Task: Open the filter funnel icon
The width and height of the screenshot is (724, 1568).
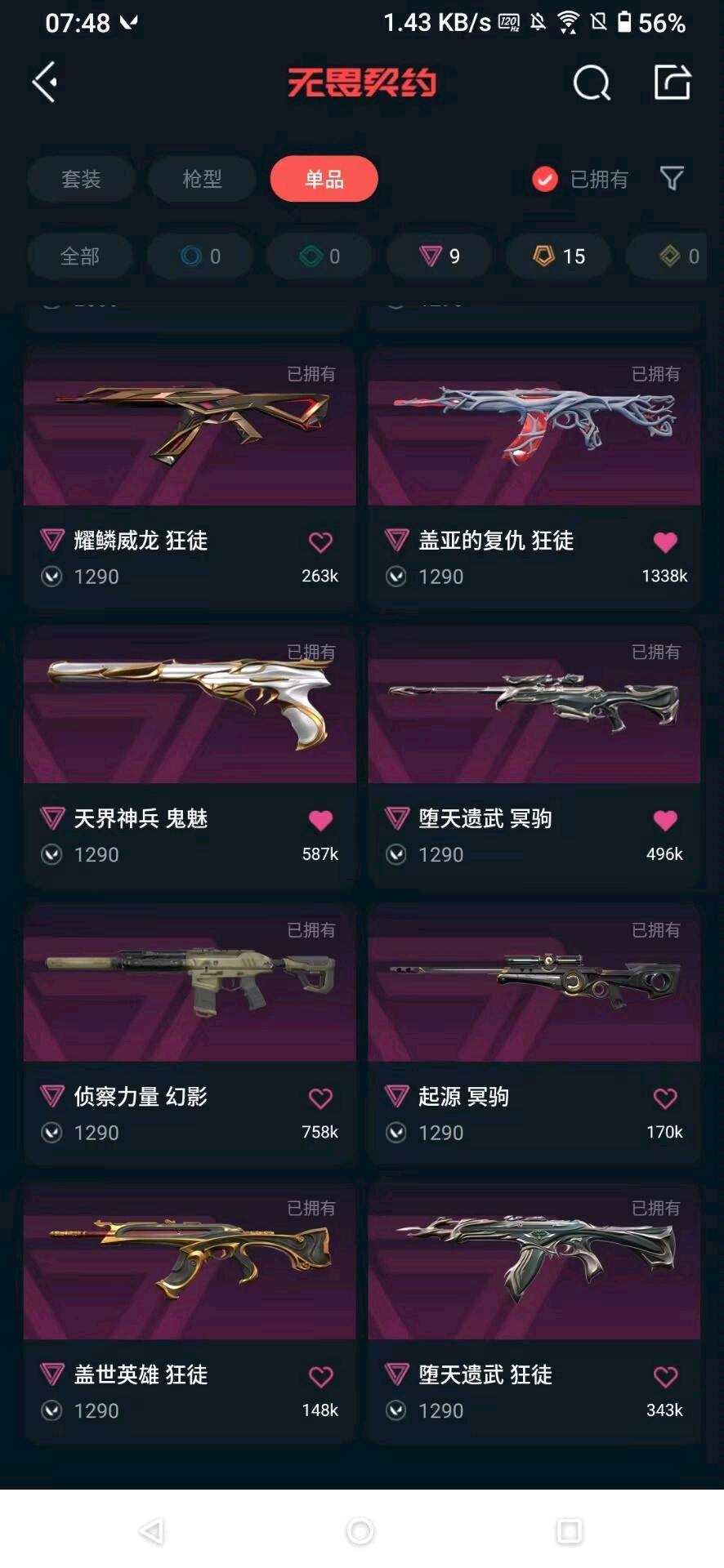Action: 671,178
